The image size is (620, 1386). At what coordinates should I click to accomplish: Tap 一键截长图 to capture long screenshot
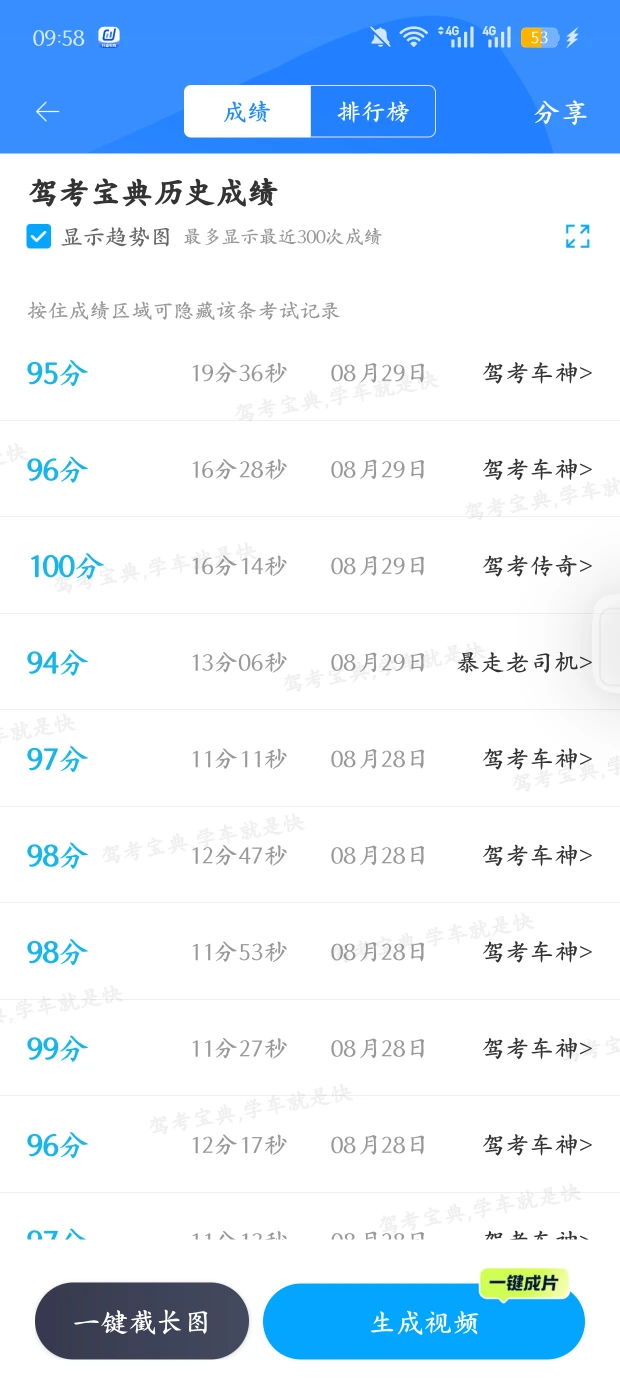(142, 1322)
